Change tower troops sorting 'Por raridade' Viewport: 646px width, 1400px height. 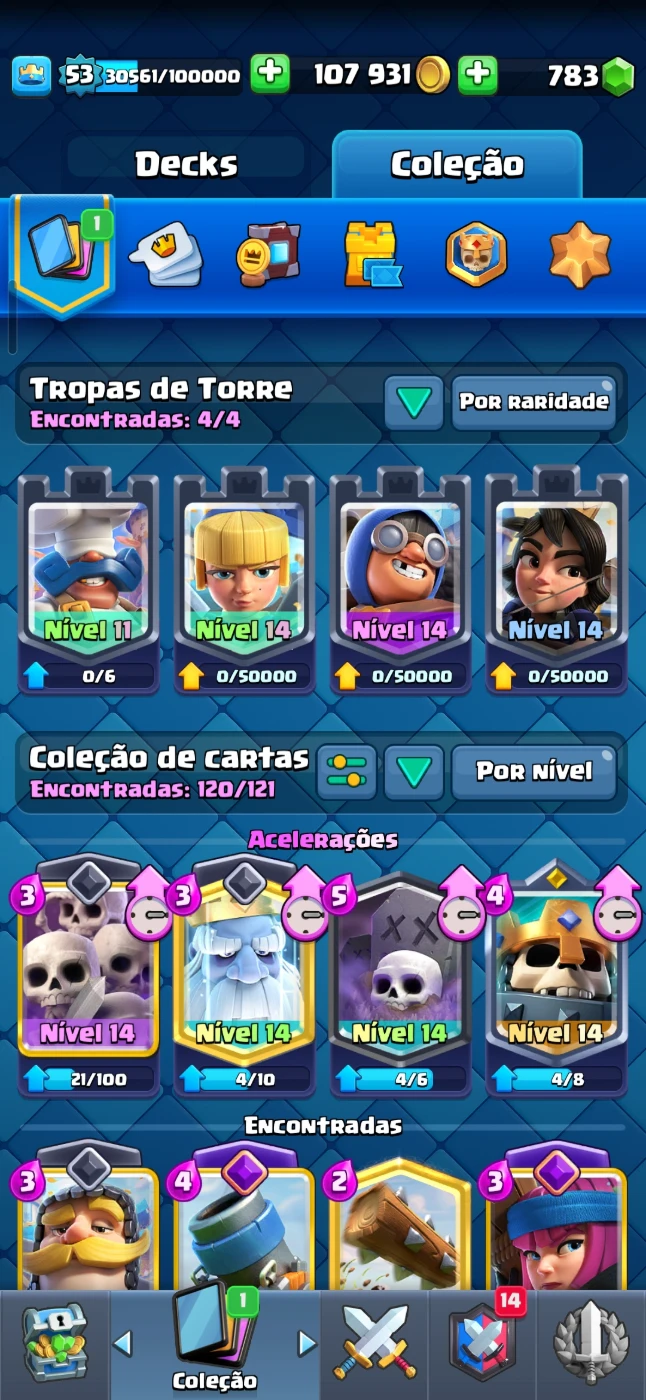533,402
